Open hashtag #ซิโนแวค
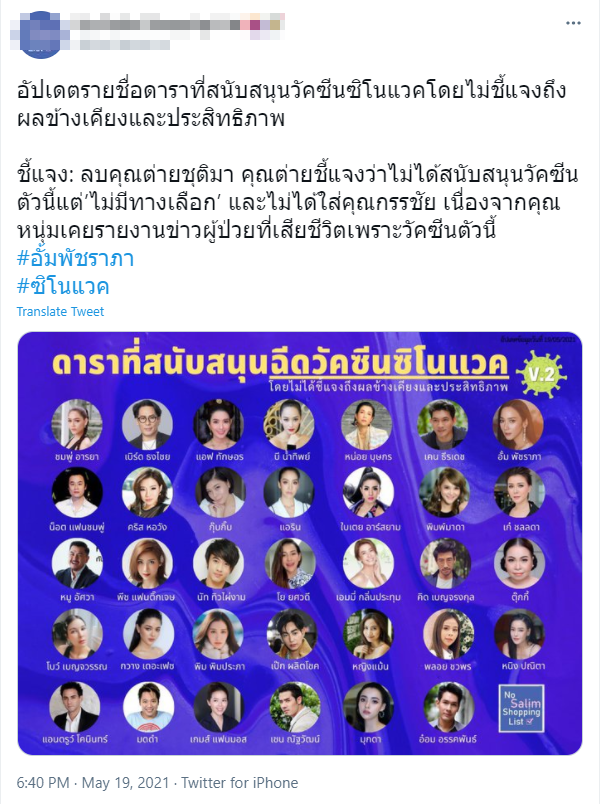 click(x=63, y=285)
